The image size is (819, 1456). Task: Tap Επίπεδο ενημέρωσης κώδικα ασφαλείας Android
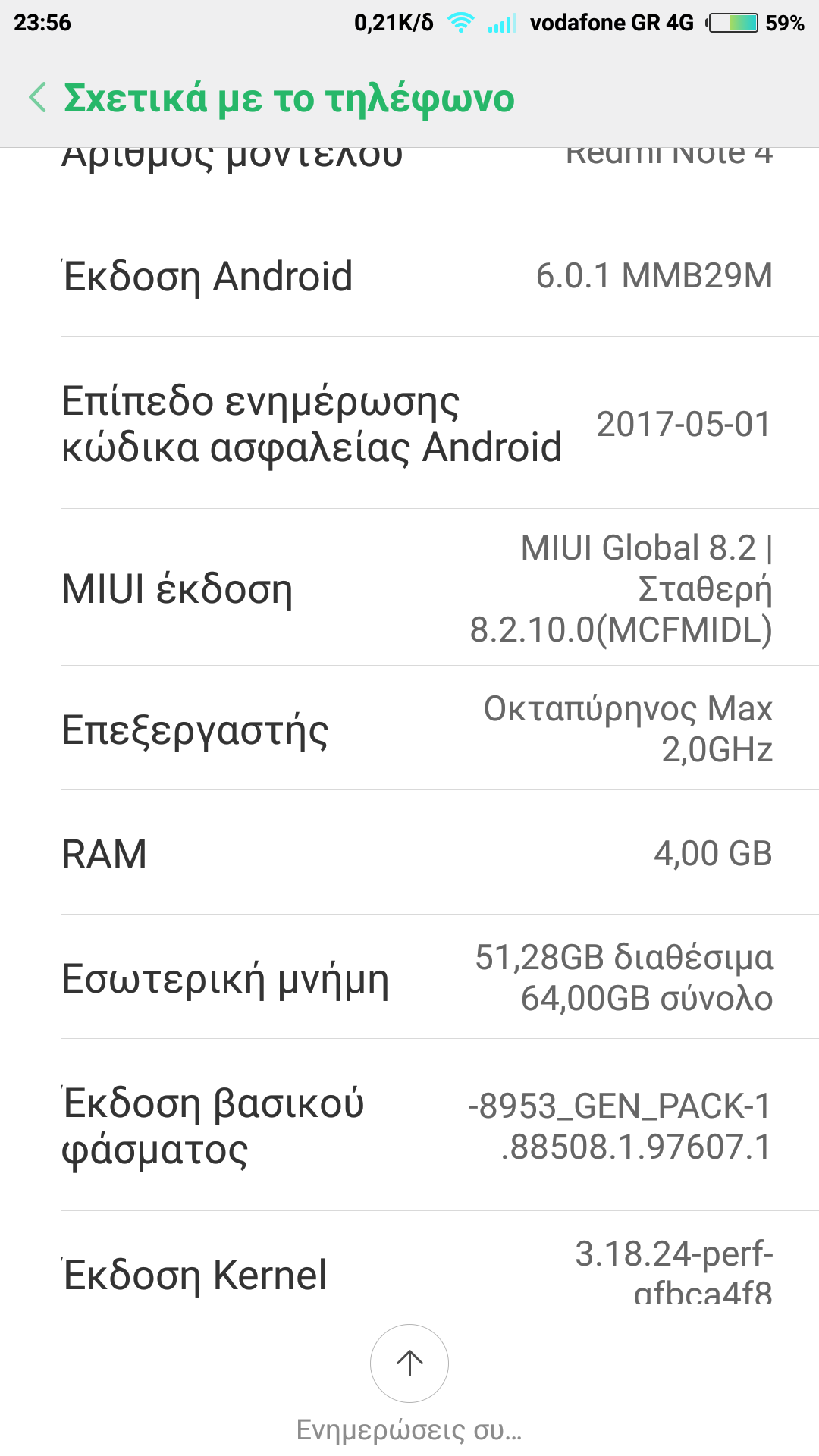tap(409, 423)
